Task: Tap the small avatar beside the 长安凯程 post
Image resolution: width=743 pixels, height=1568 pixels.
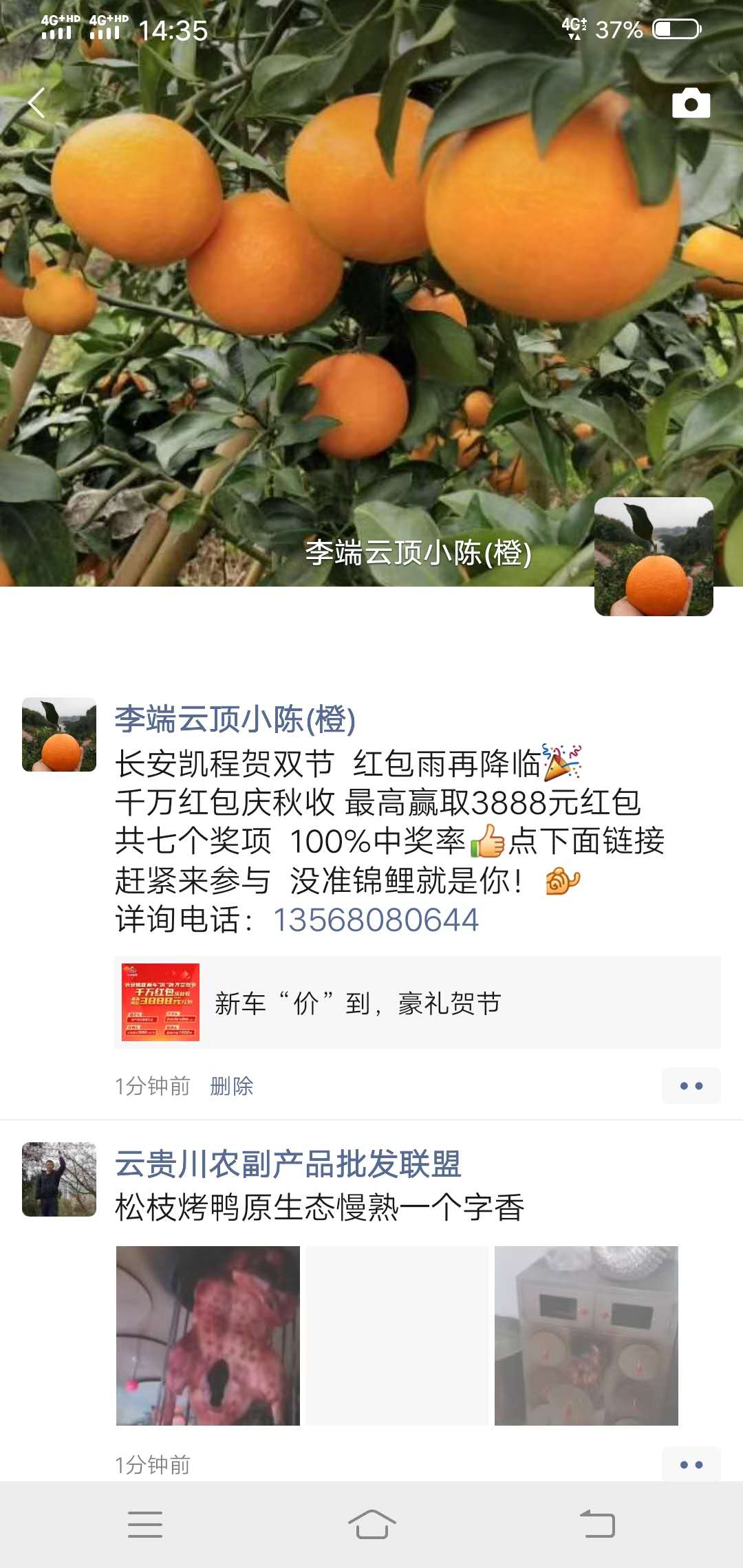Action: (x=59, y=734)
